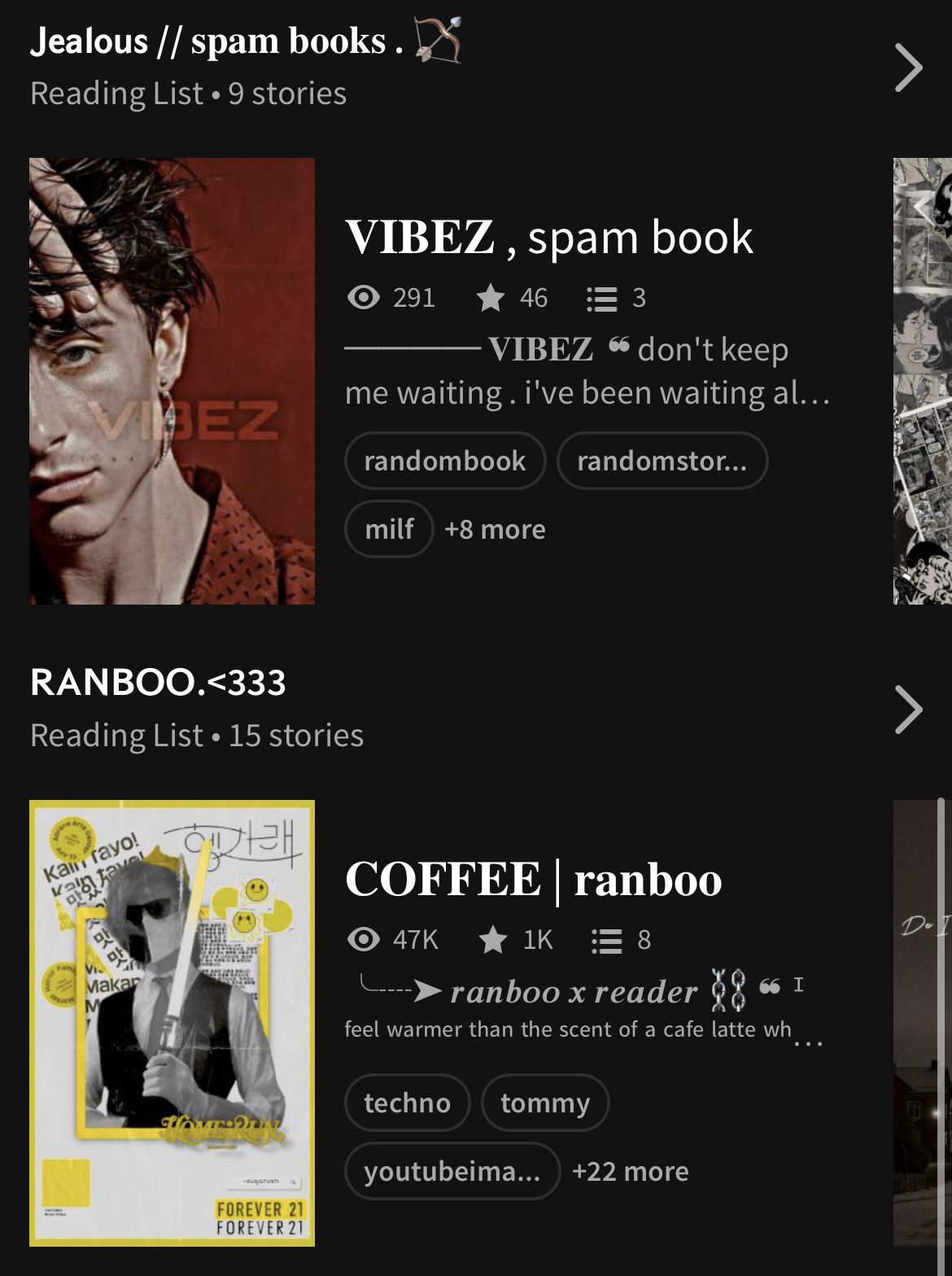Viewport: 952px width, 1276px height.
Task: Select the techno tag
Action: [x=407, y=1103]
